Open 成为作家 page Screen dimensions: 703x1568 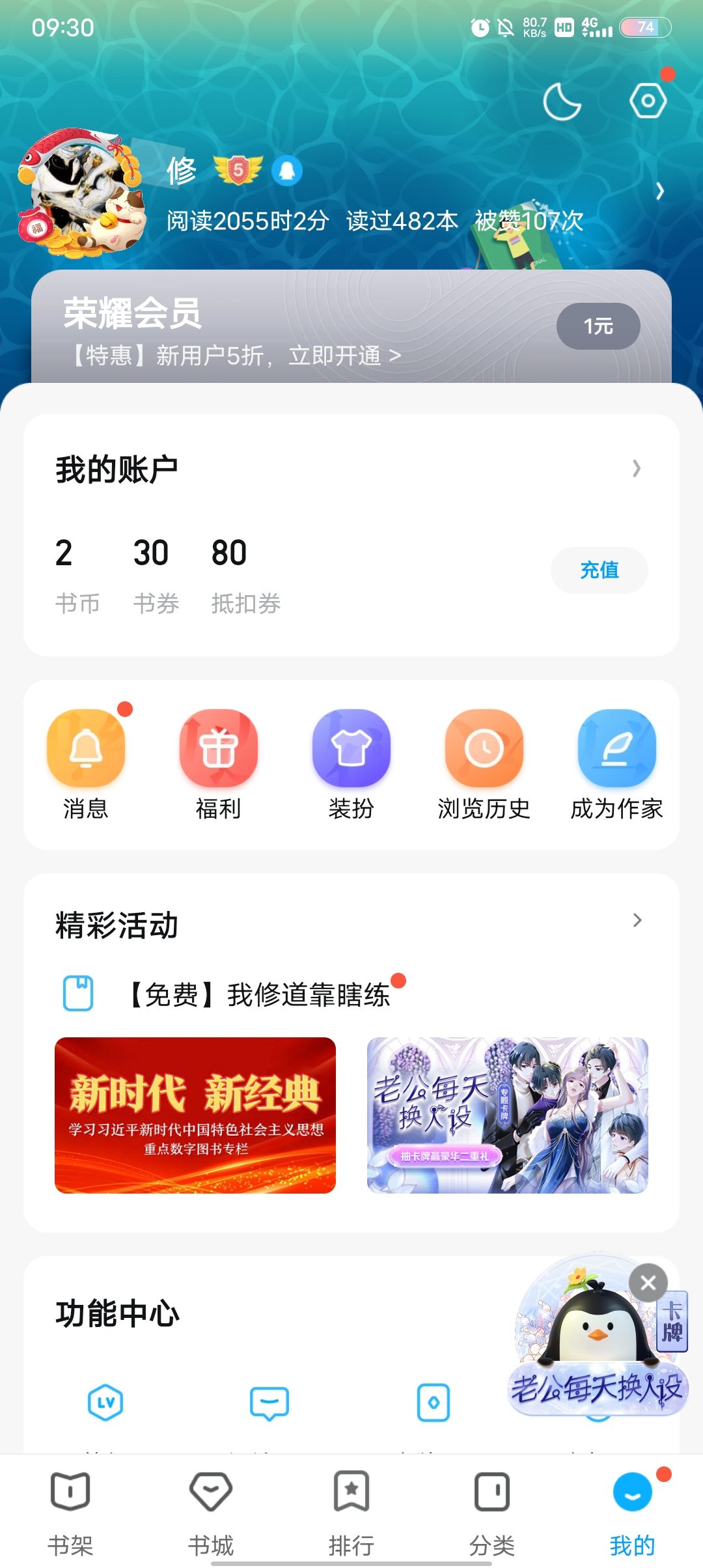click(616, 763)
